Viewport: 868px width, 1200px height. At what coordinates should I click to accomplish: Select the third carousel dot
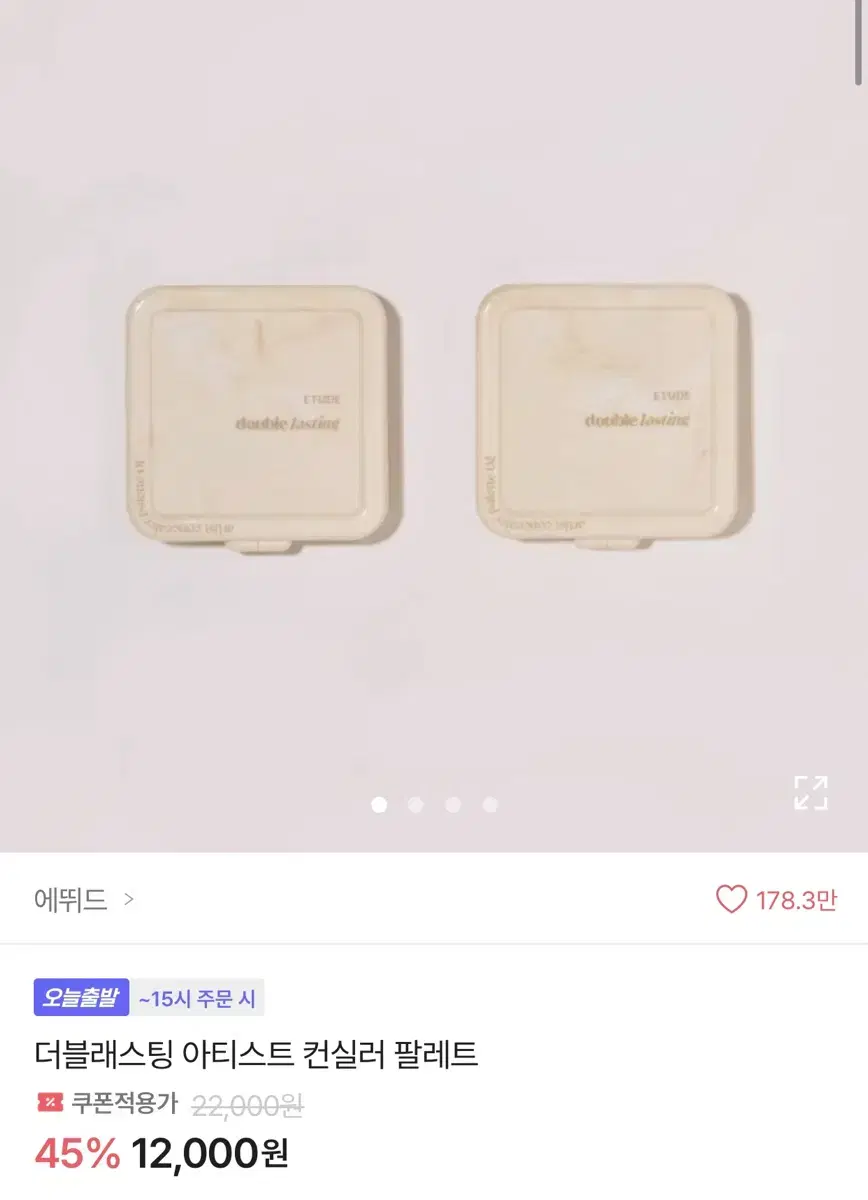point(453,804)
